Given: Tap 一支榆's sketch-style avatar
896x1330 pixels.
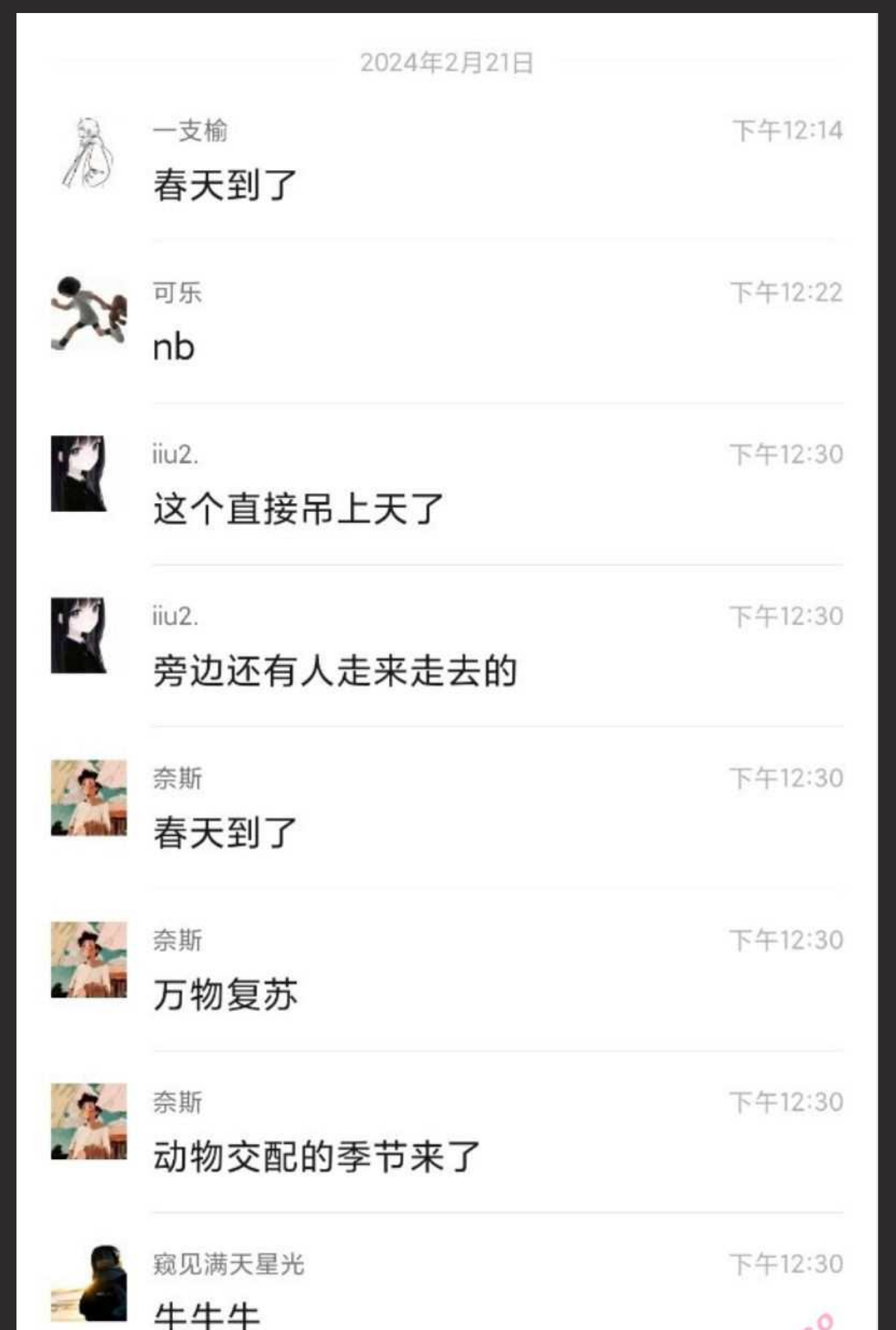Looking at the screenshot, I should coord(89,152).
